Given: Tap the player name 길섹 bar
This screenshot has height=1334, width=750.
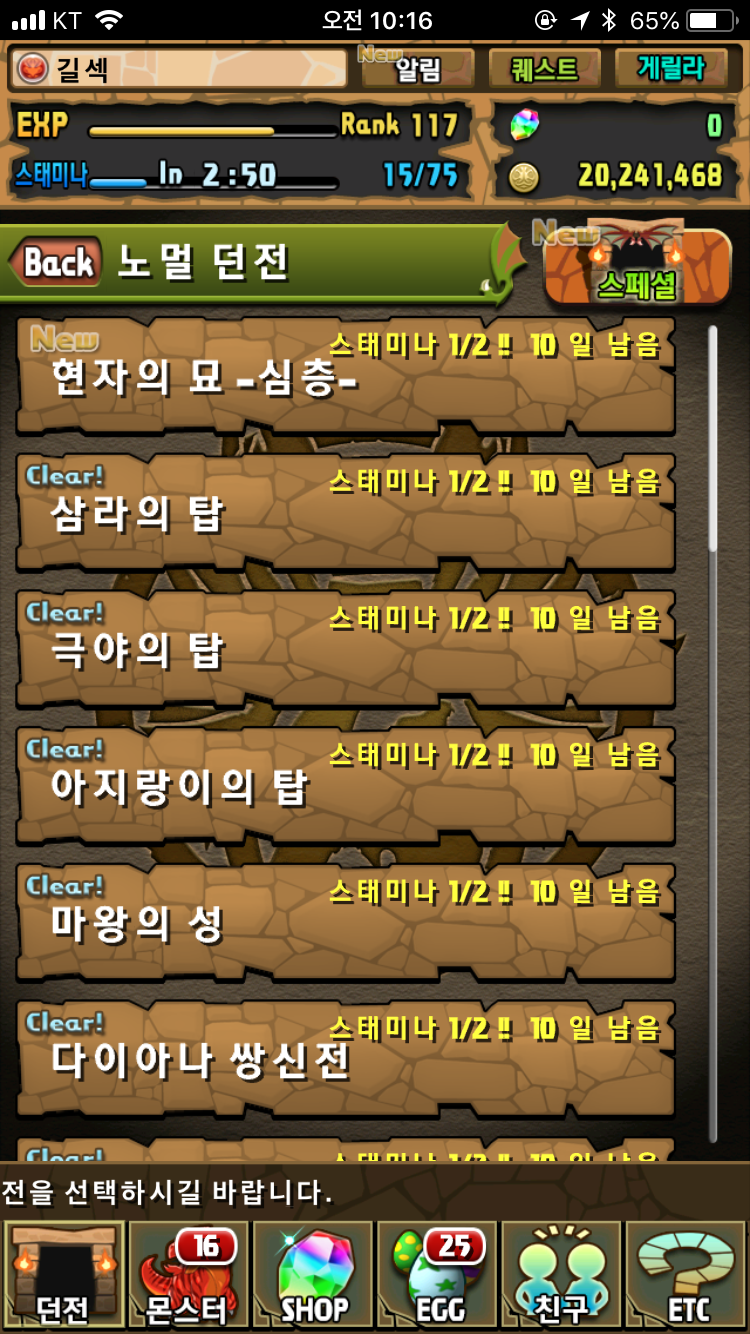Looking at the screenshot, I should point(178,69).
